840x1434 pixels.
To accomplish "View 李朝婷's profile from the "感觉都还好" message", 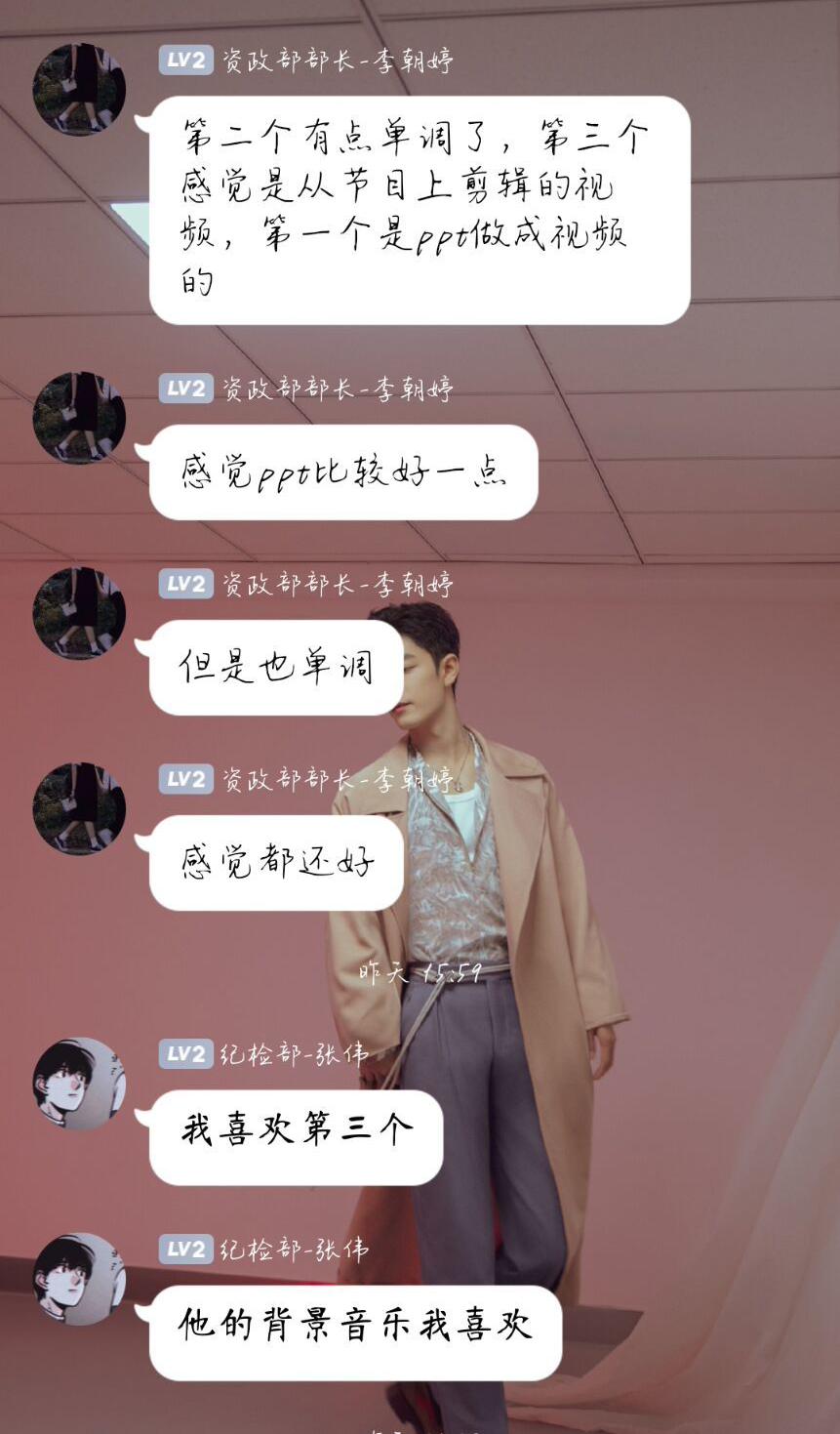I will [79, 808].
